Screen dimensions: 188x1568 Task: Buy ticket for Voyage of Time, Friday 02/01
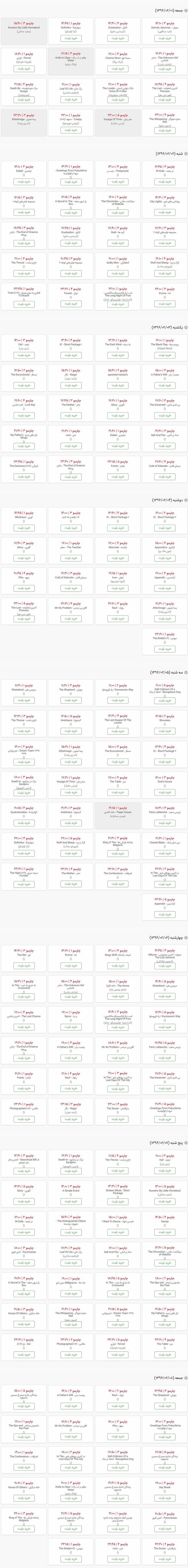118,130
